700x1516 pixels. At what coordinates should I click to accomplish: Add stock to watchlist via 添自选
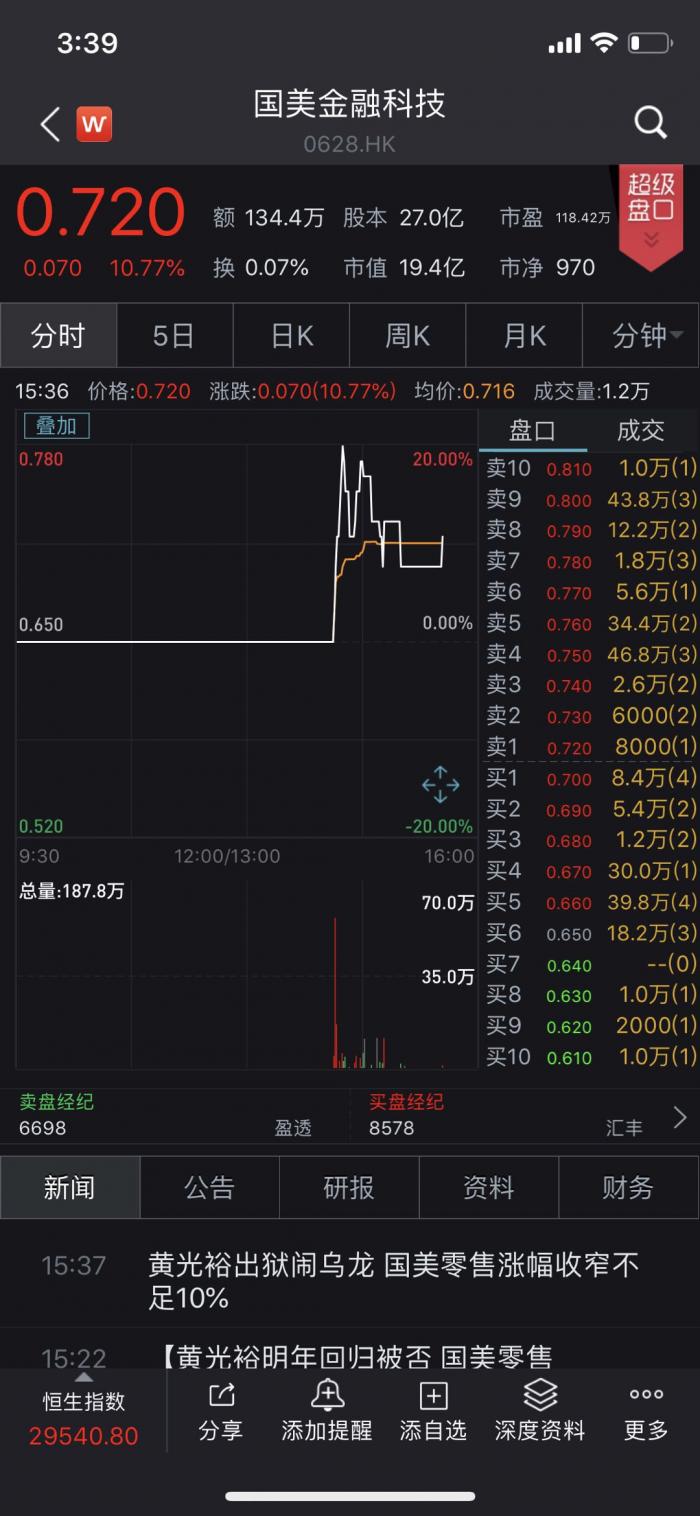coord(433,1410)
